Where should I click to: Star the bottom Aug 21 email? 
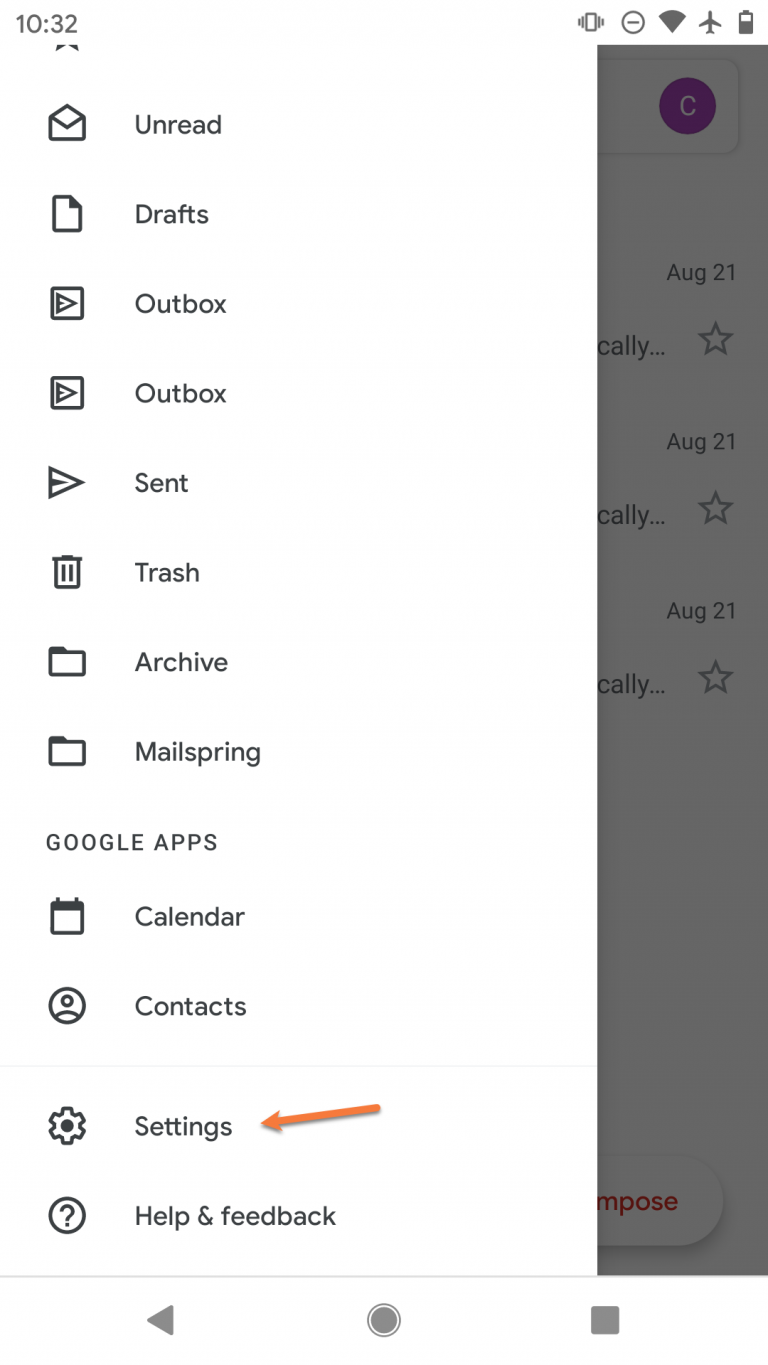click(716, 677)
